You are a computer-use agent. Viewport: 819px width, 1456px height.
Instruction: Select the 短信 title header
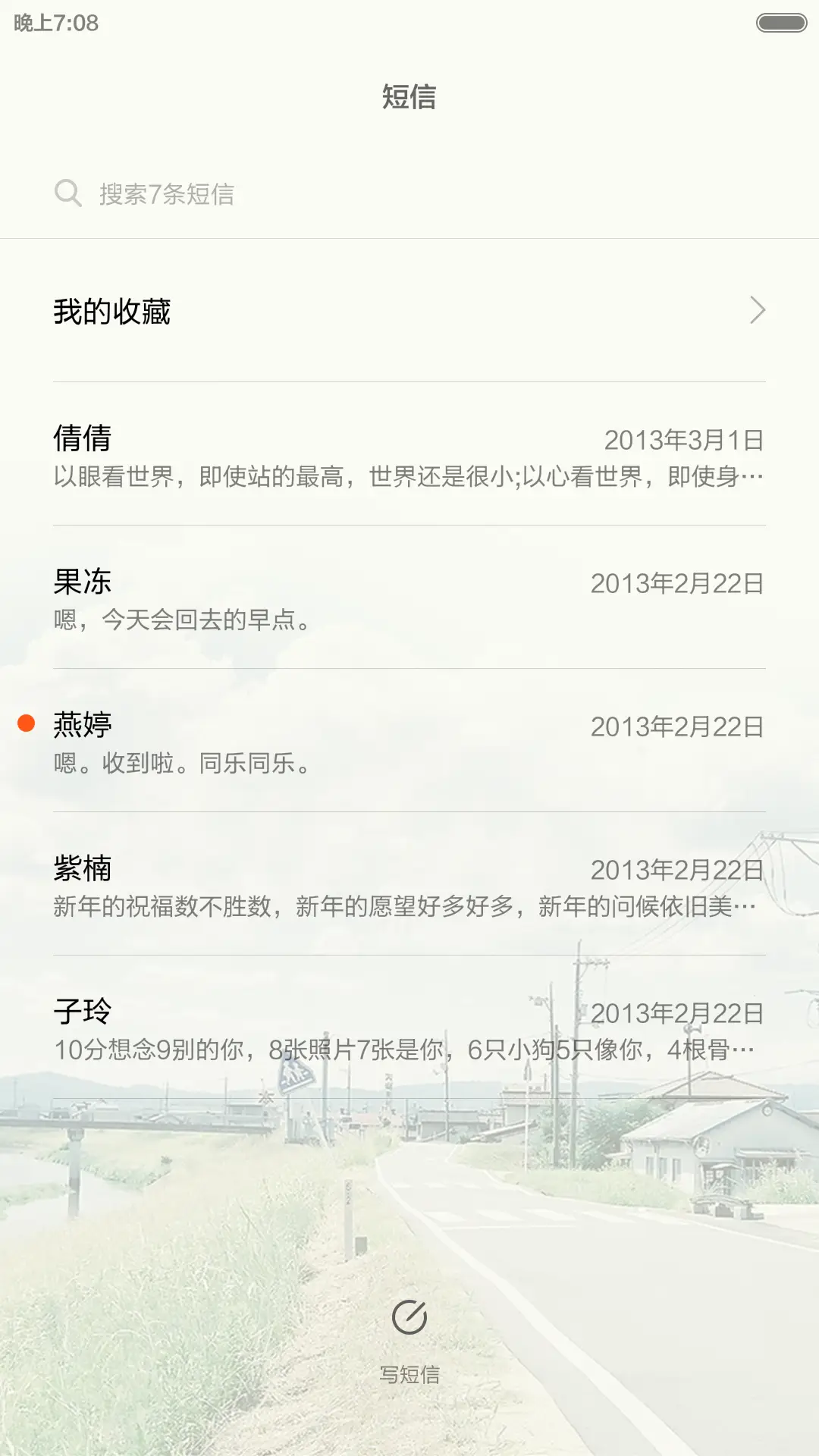[x=409, y=99]
